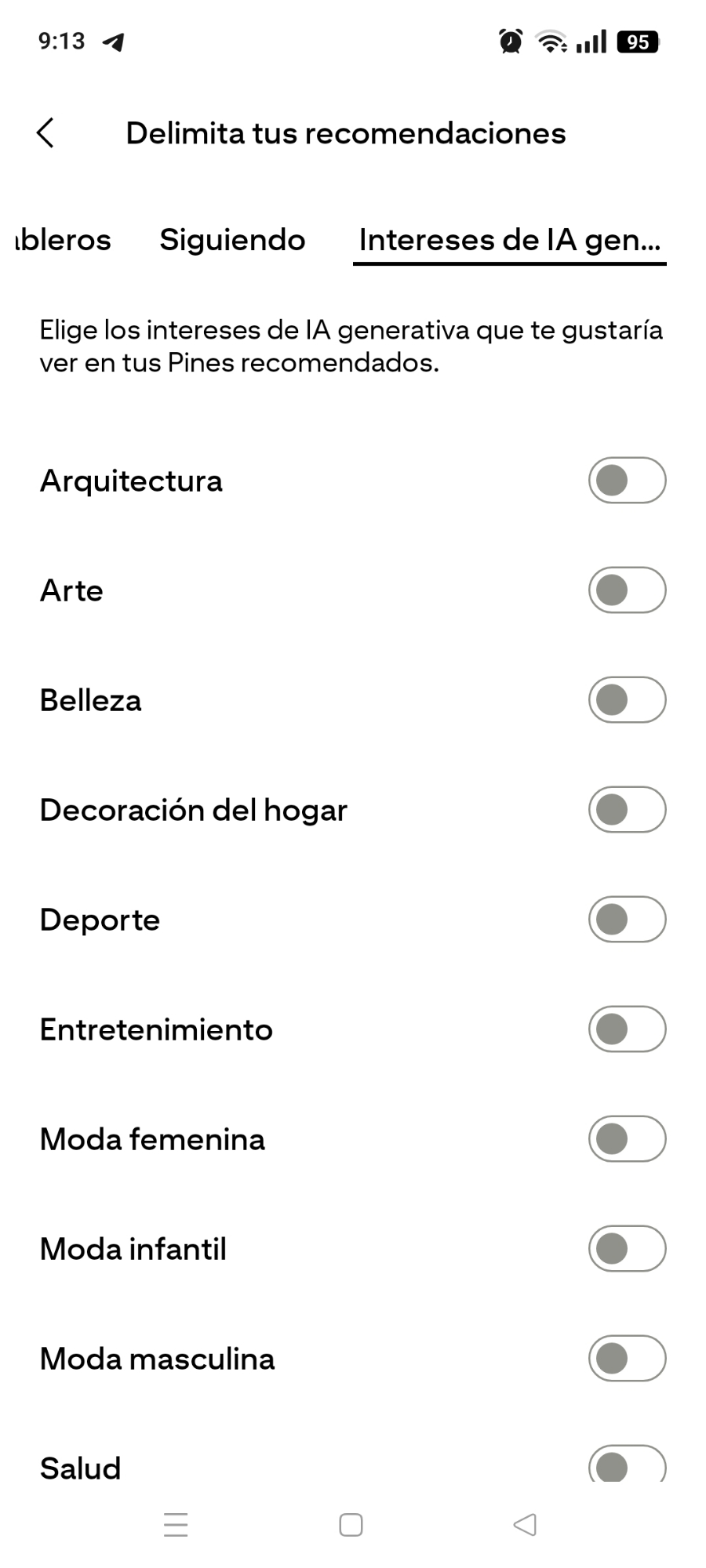The image size is (706, 1568).
Task: Toggle the Belleza interest switch
Action: click(x=627, y=700)
